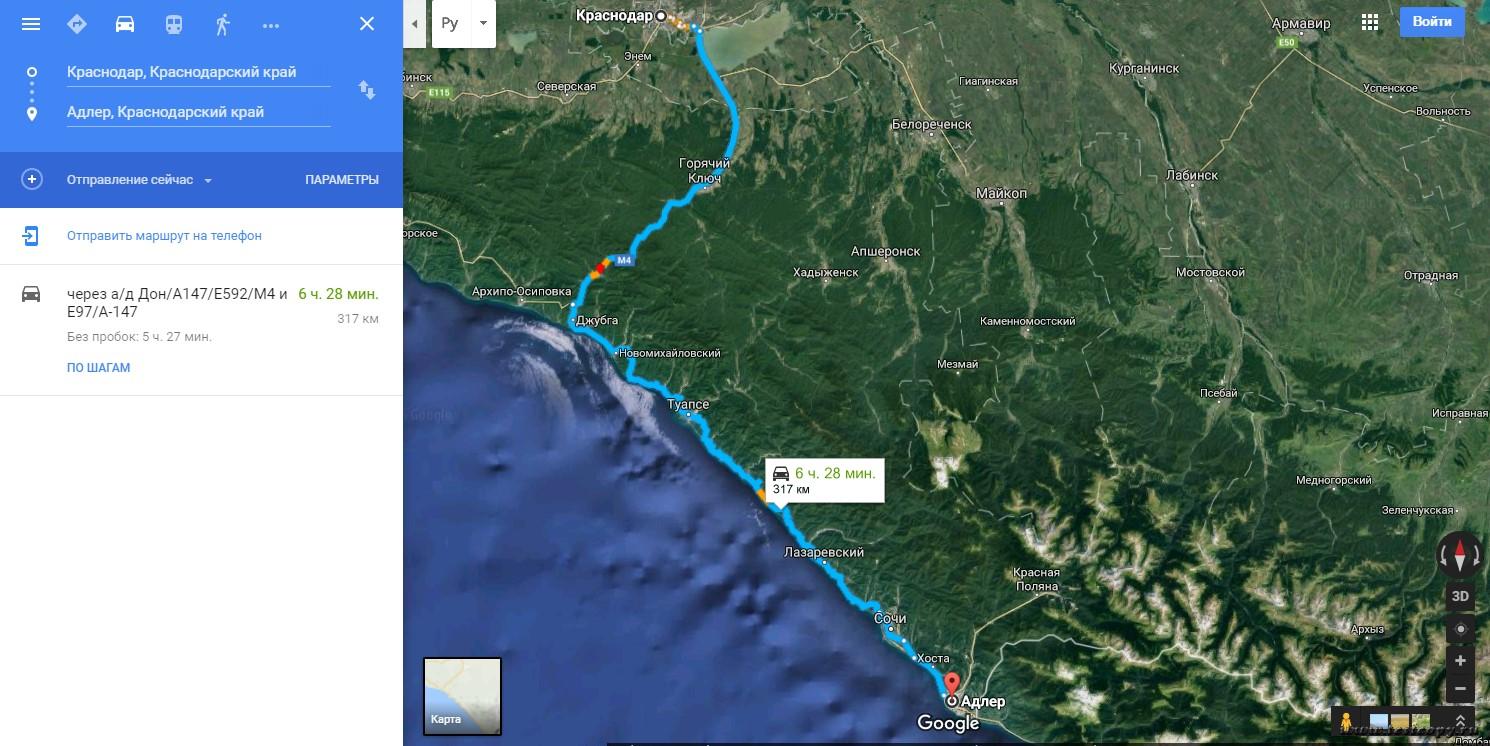Switch to walking directions mode
Image resolution: width=1490 pixels, height=746 pixels.
click(222, 24)
